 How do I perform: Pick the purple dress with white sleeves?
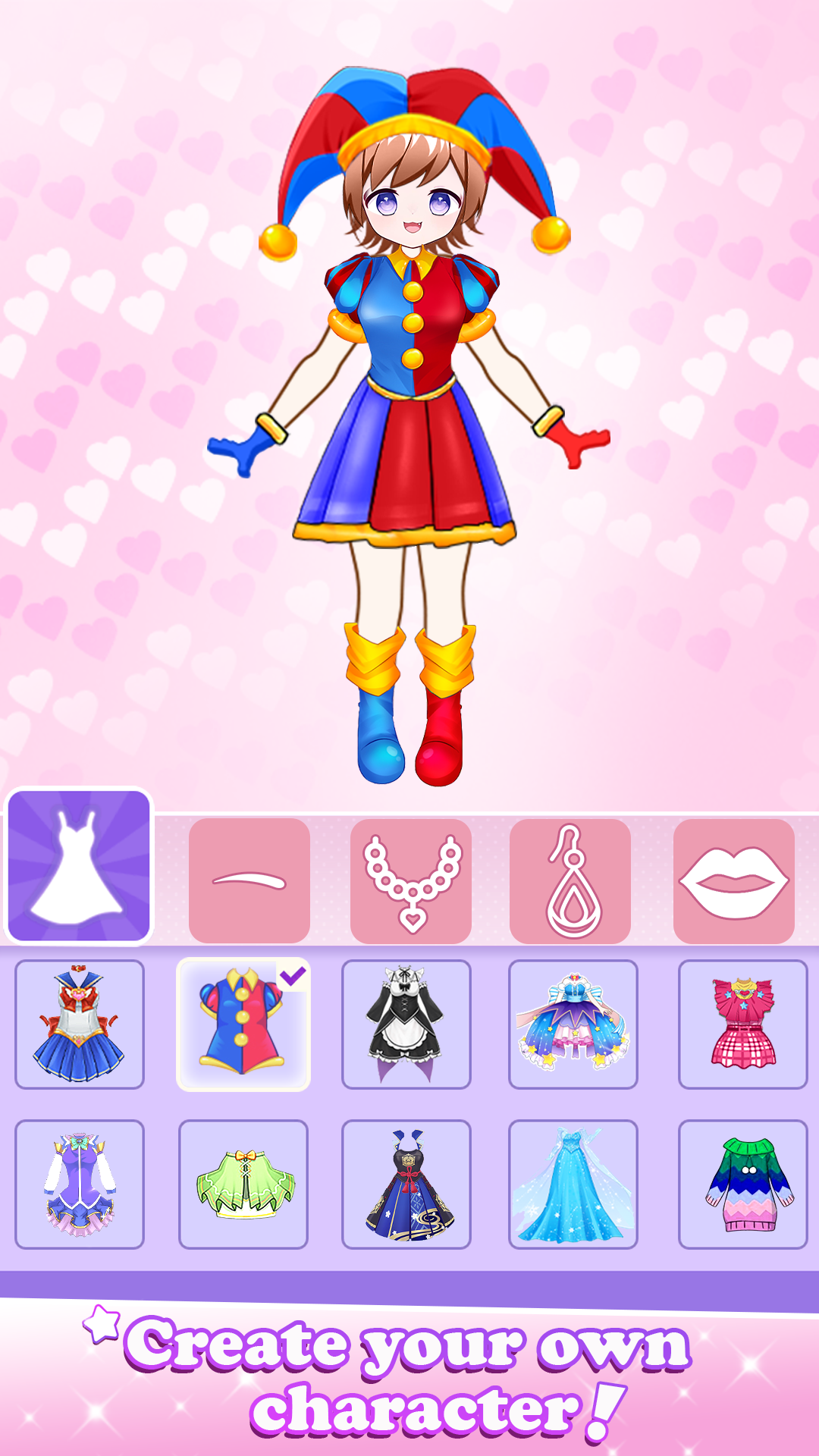(80, 1184)
